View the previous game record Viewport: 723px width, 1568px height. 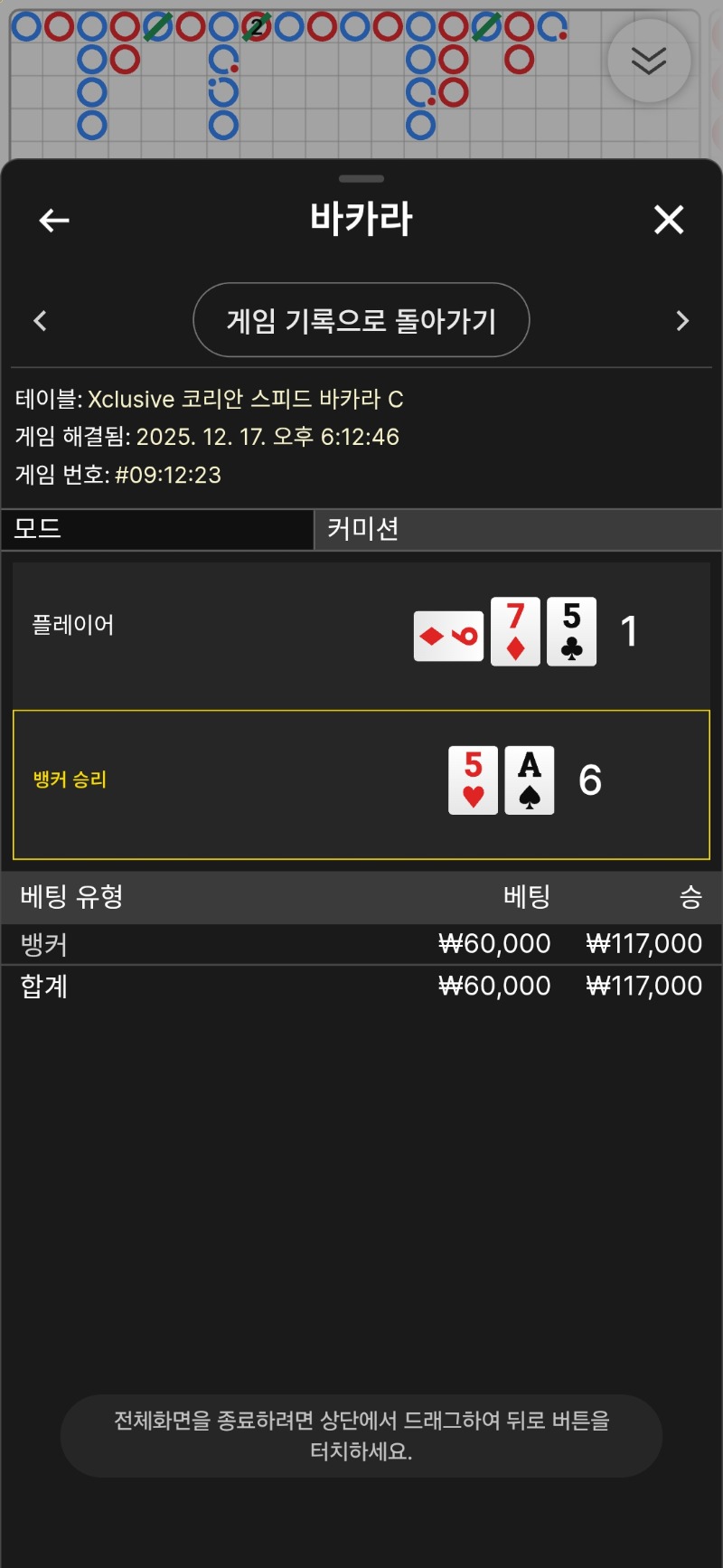pyautogui.click(x=40, y=321)
